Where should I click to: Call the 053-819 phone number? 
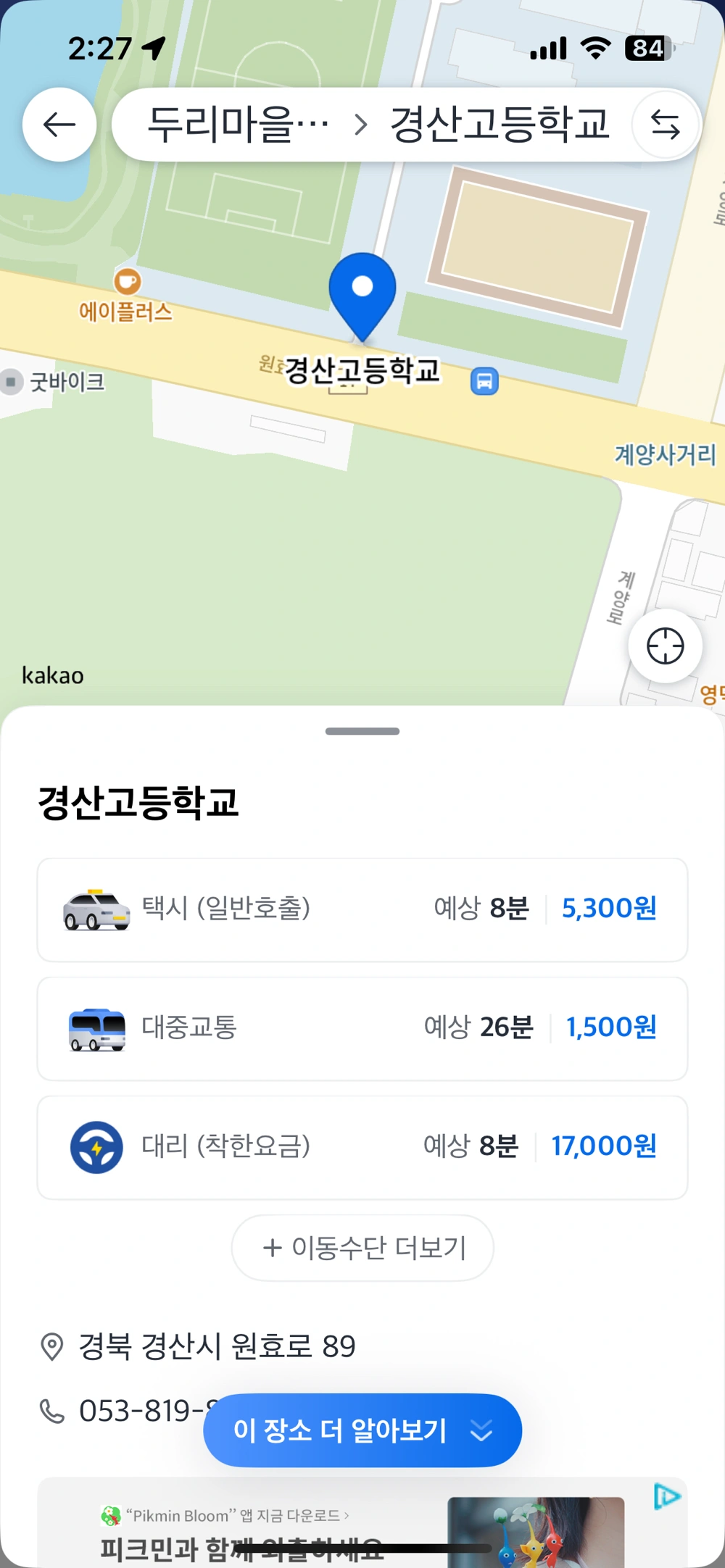(130, 1411)
